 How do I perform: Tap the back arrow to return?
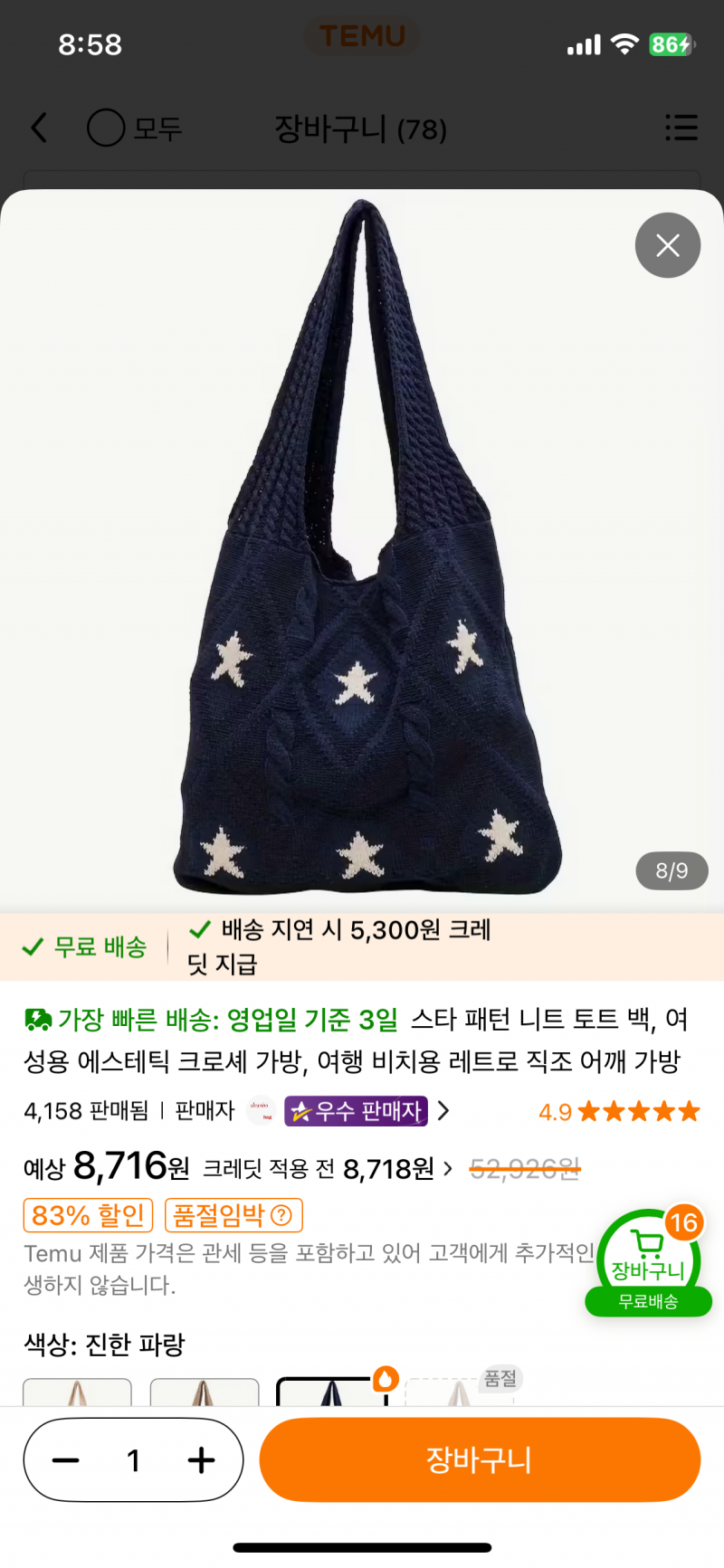click(38, 128)
